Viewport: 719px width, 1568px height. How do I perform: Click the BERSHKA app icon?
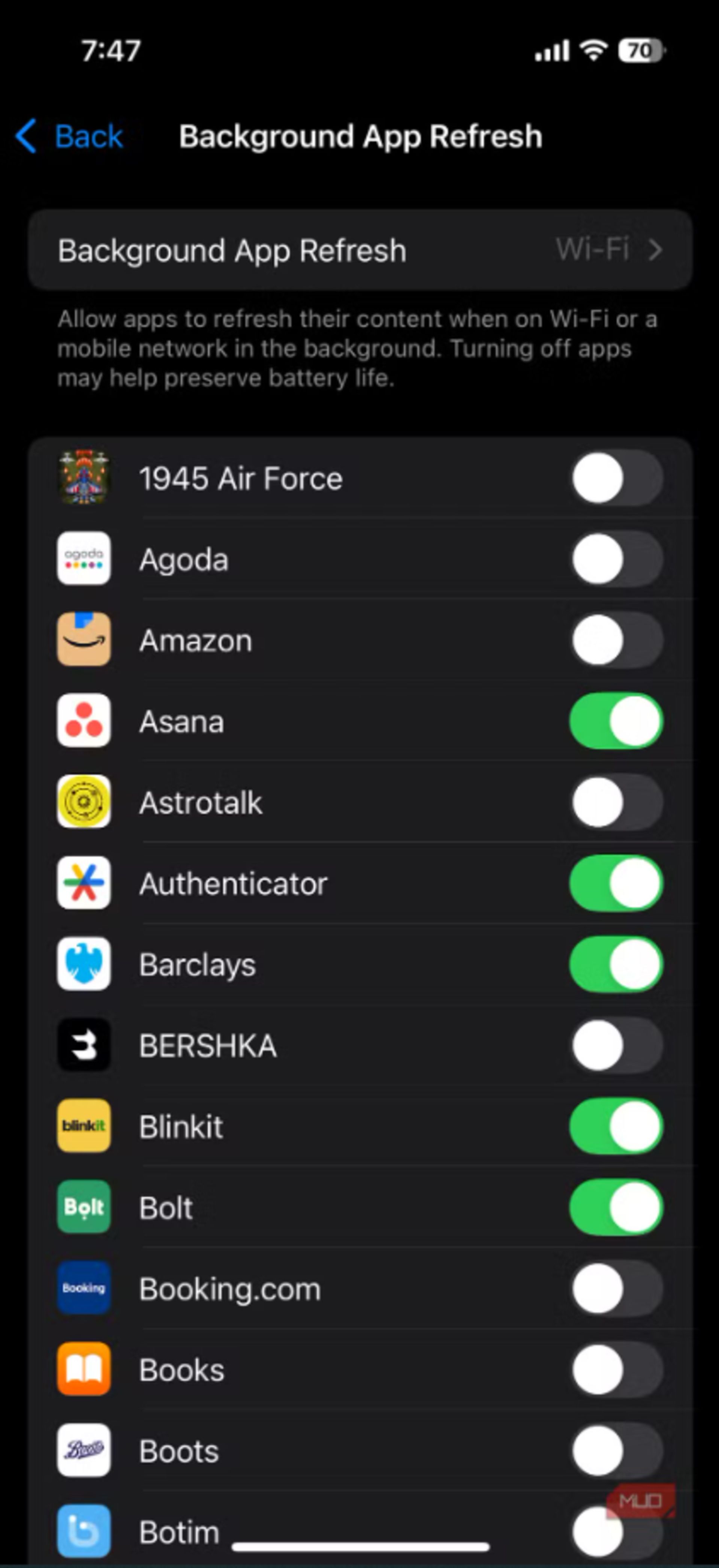point(84,1046)
